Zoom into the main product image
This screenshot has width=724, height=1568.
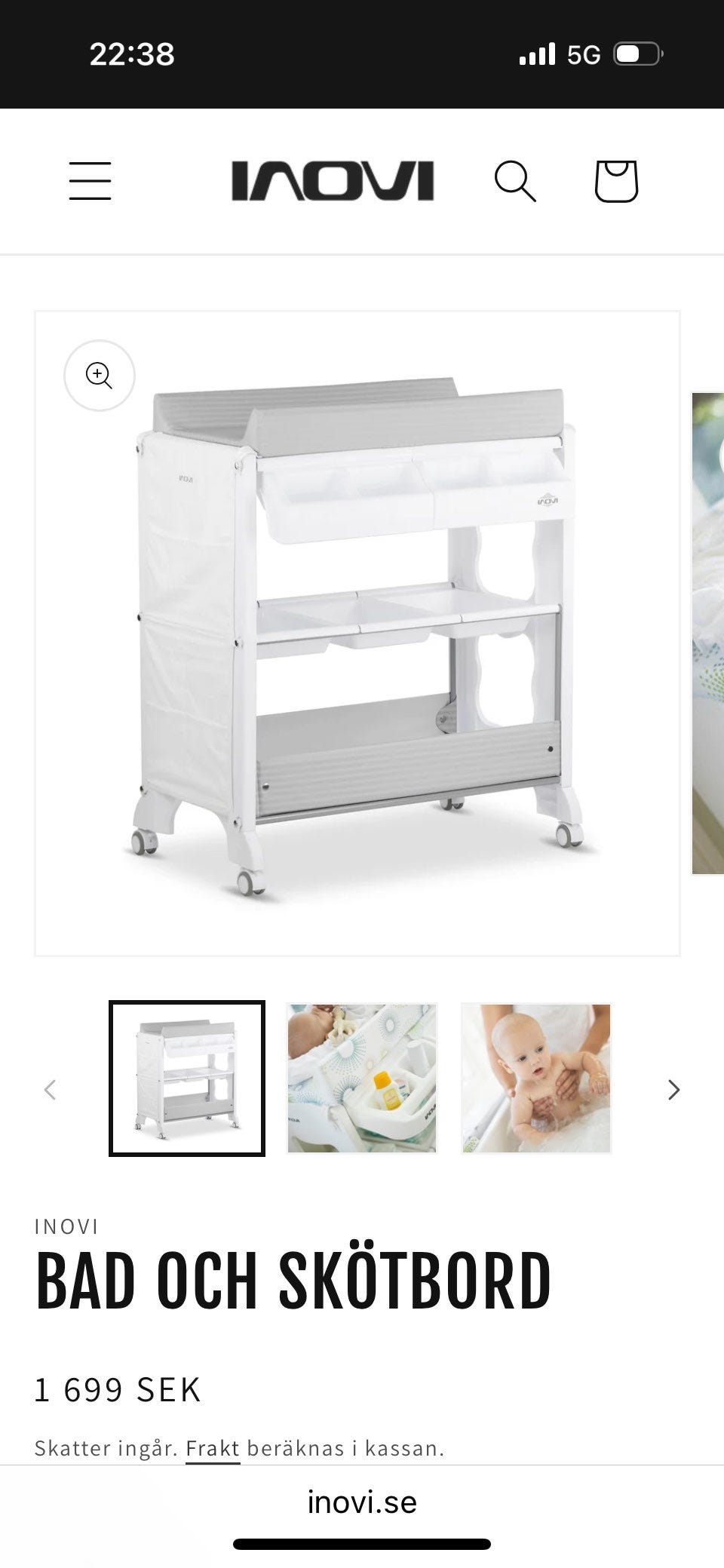click(100, 376)
